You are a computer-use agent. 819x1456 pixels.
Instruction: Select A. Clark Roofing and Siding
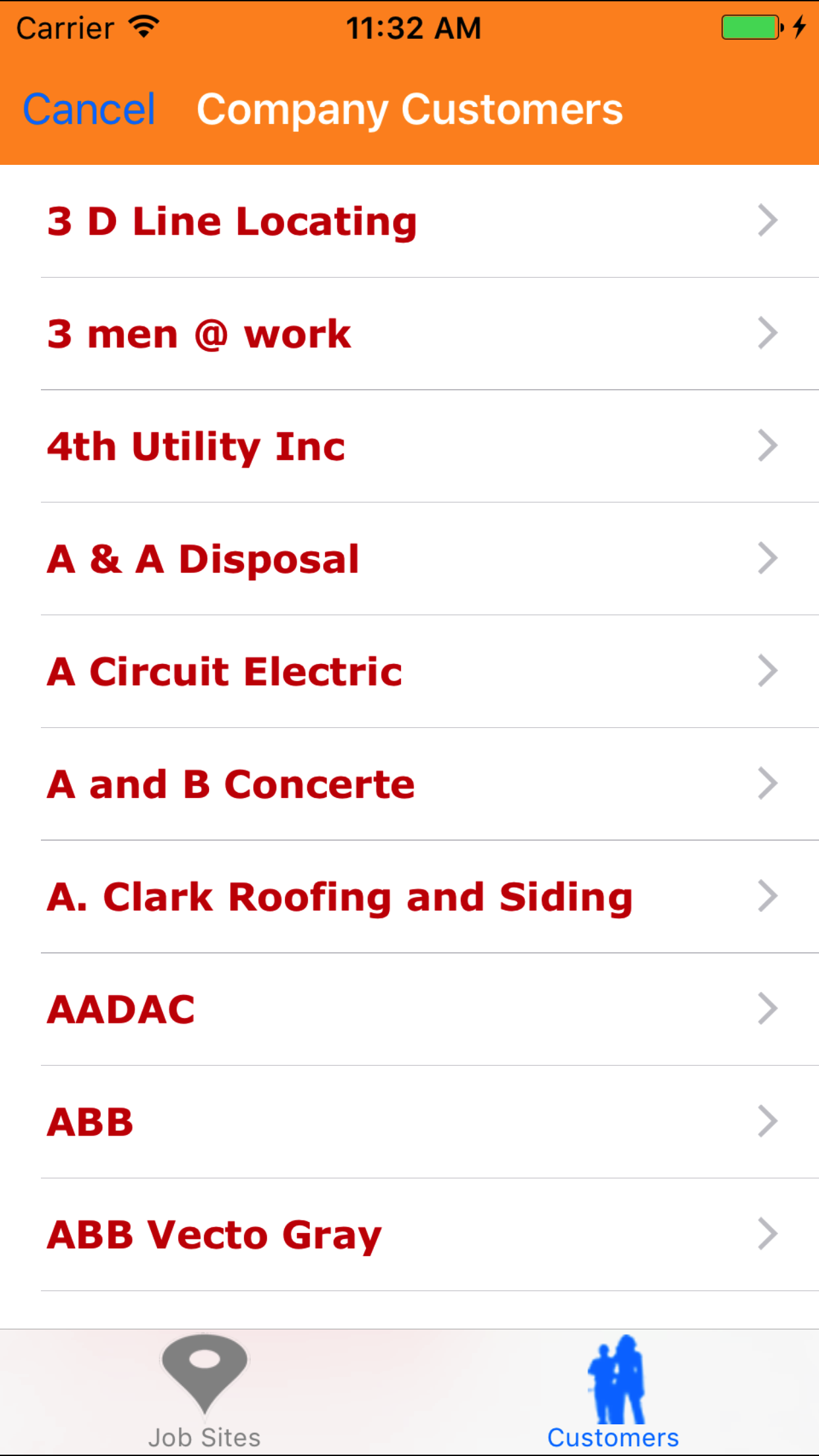click(409, 897)
